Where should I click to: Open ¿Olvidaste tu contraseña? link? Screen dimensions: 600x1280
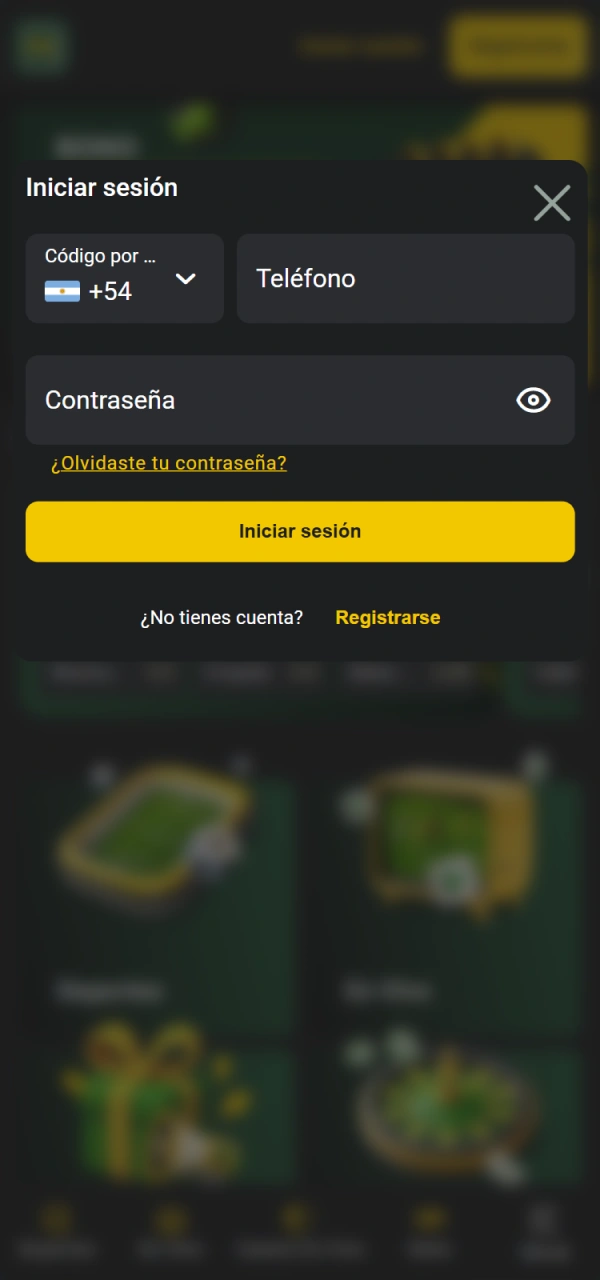(x=169, y=463)
